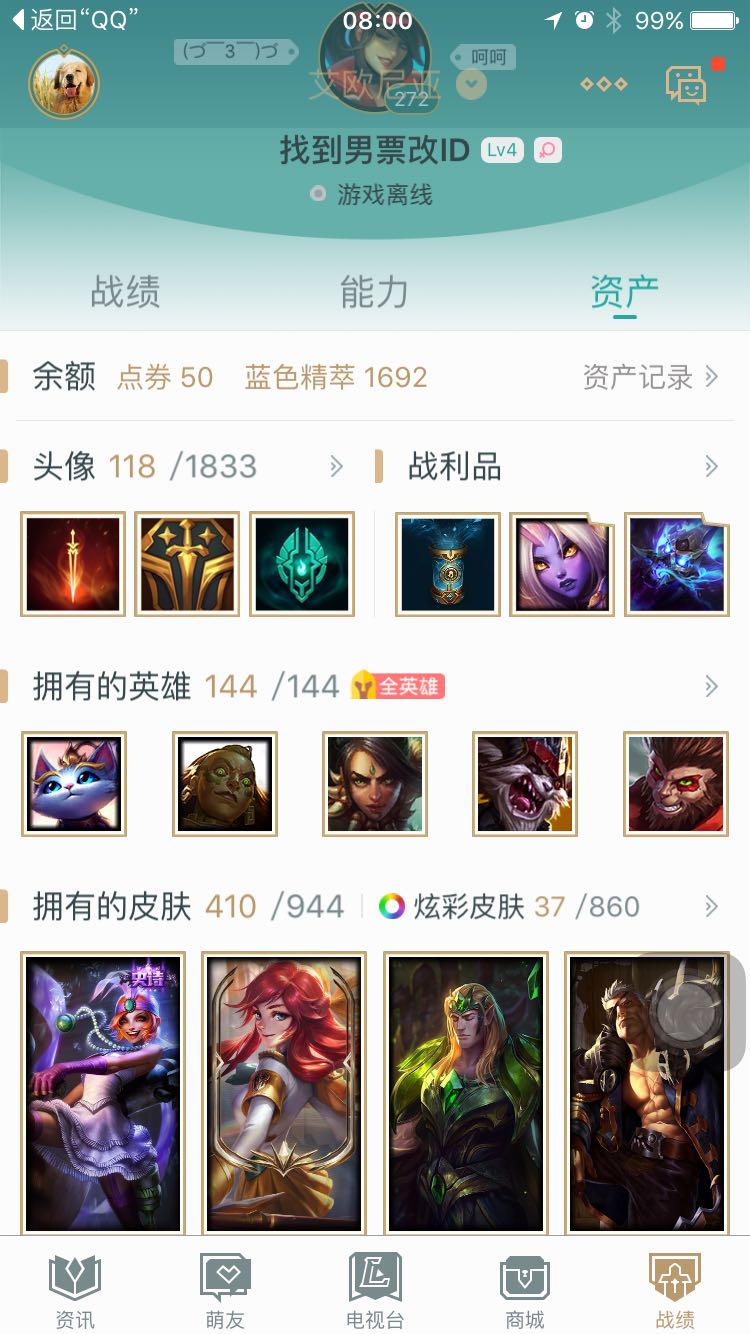
Task: Open the flaming sword avatar icon
Action: (74, 564)
